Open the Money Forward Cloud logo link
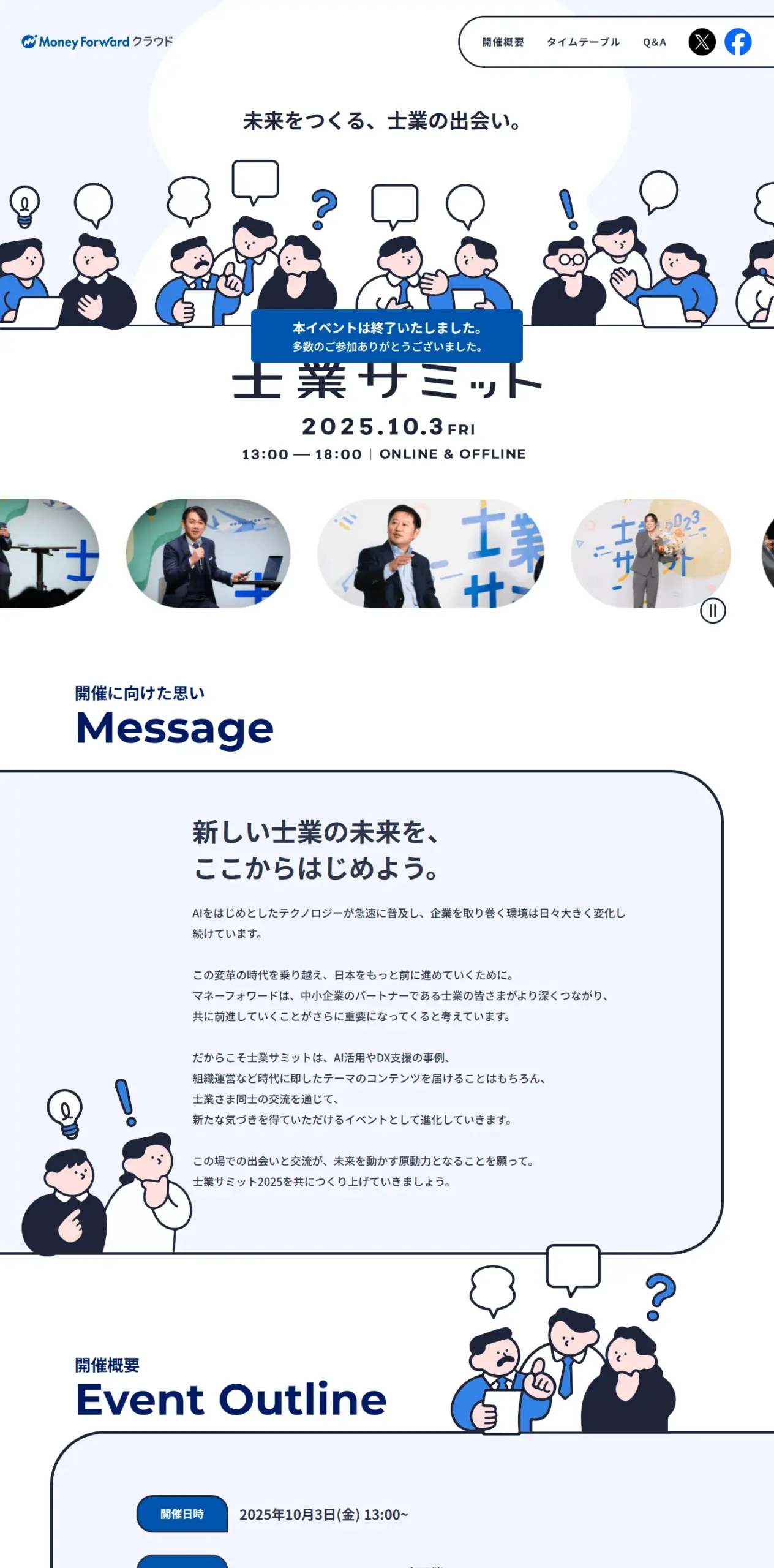Viewport: 774px width, 1568px height. (x=97, y=42)
